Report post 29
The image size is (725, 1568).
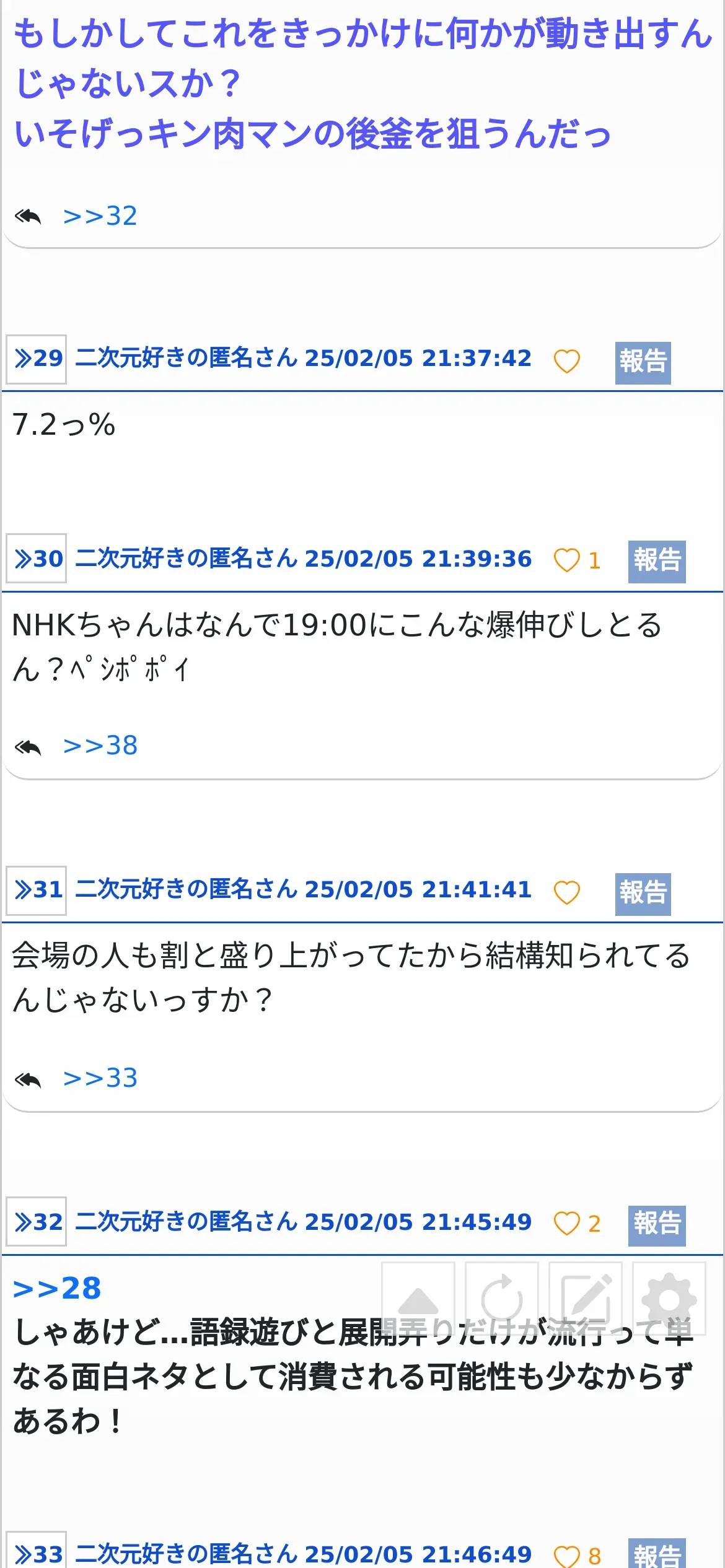643,362
